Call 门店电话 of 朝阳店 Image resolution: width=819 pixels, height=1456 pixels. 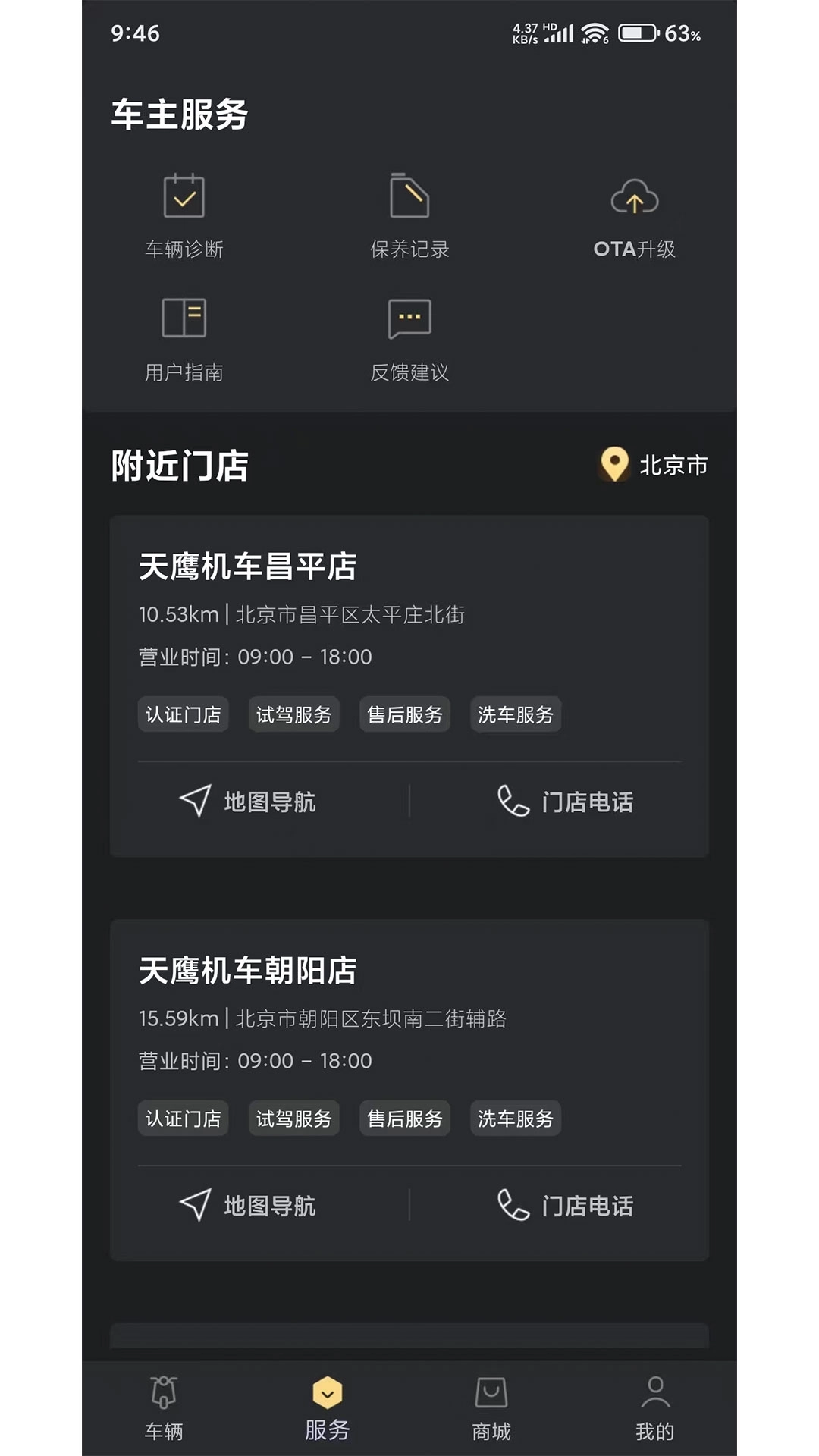566,1206
